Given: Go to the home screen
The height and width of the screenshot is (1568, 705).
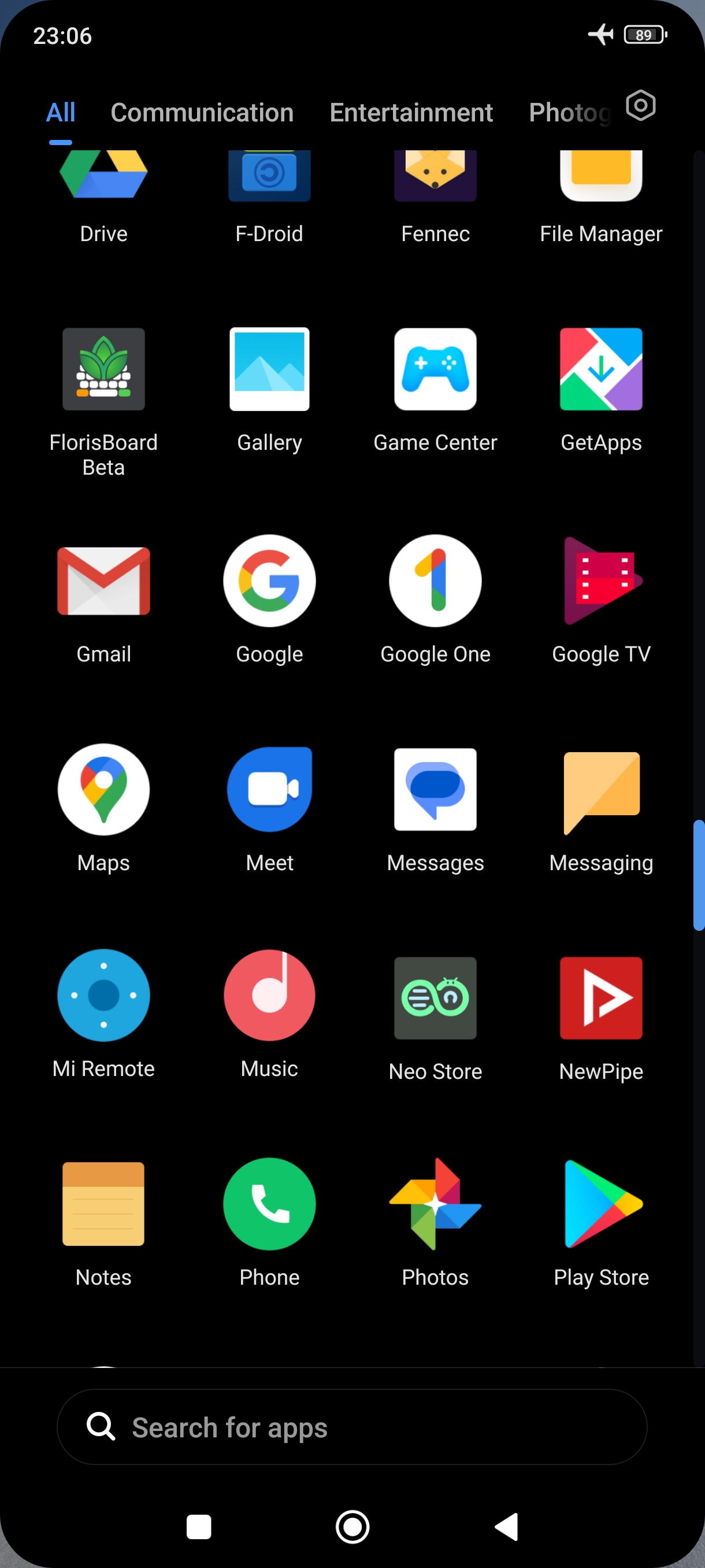Looking at the screenshot, I should 352,1526.
